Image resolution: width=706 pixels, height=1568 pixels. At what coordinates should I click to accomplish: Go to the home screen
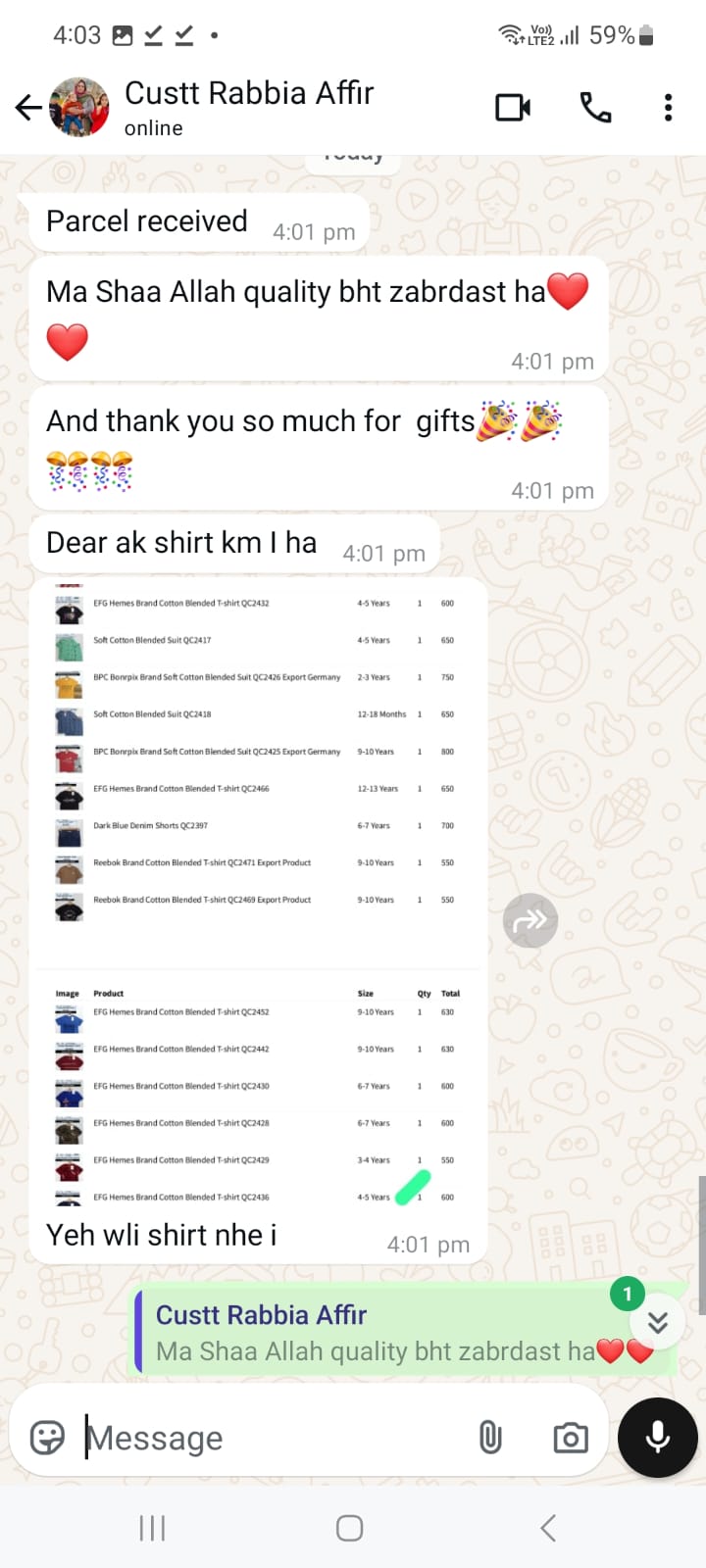(350, 1528)
